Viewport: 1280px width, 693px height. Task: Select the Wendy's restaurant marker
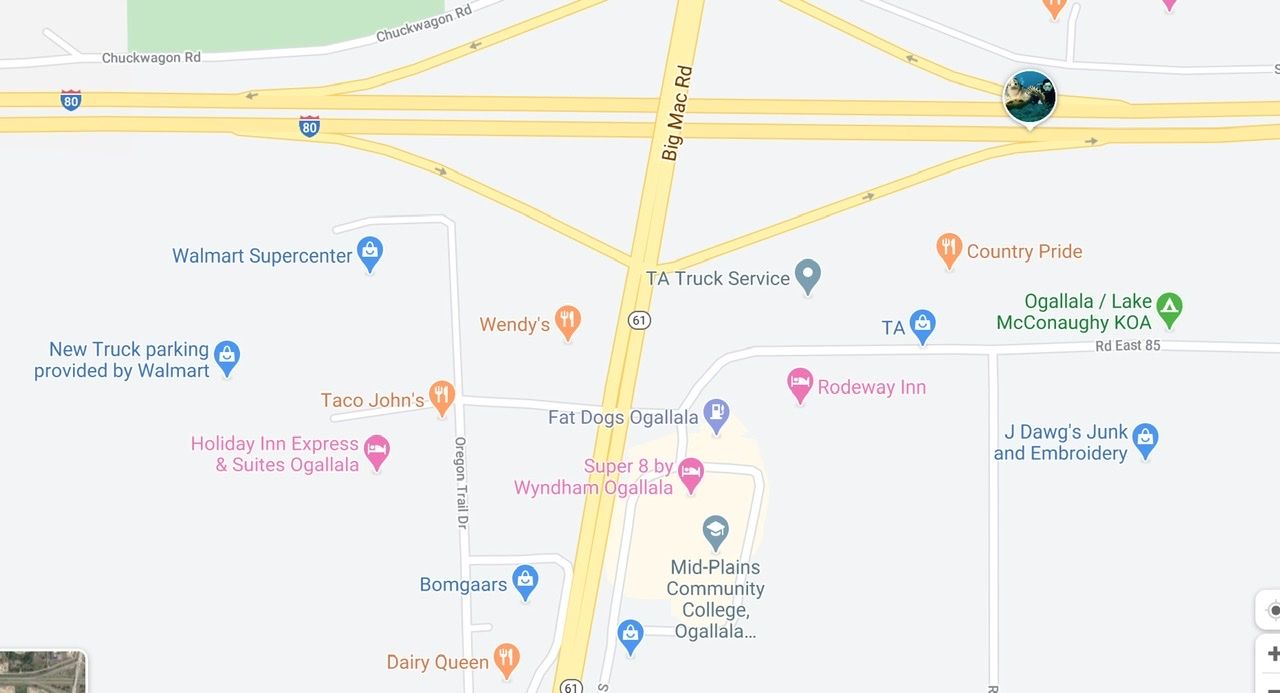click(568, 322)
